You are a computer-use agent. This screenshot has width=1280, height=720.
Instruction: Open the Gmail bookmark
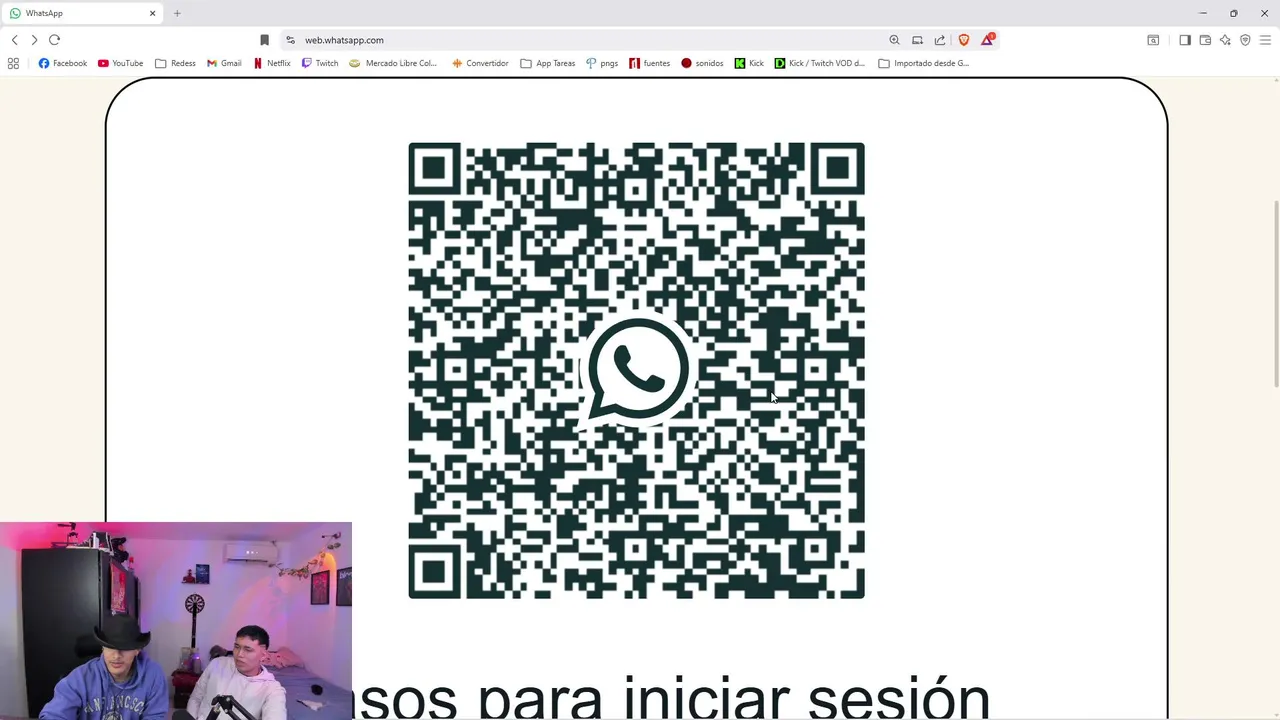224,63
